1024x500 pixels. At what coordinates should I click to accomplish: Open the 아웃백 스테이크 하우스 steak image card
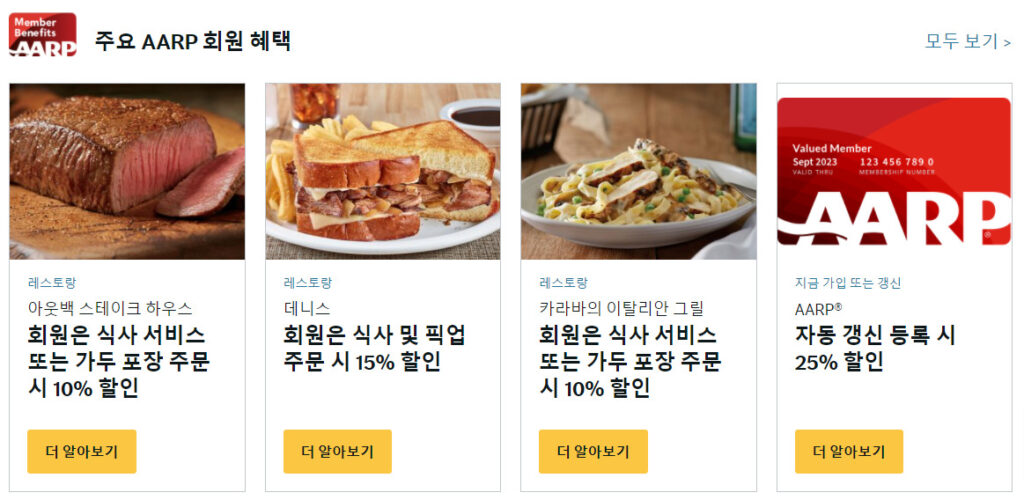coord(127,172)
